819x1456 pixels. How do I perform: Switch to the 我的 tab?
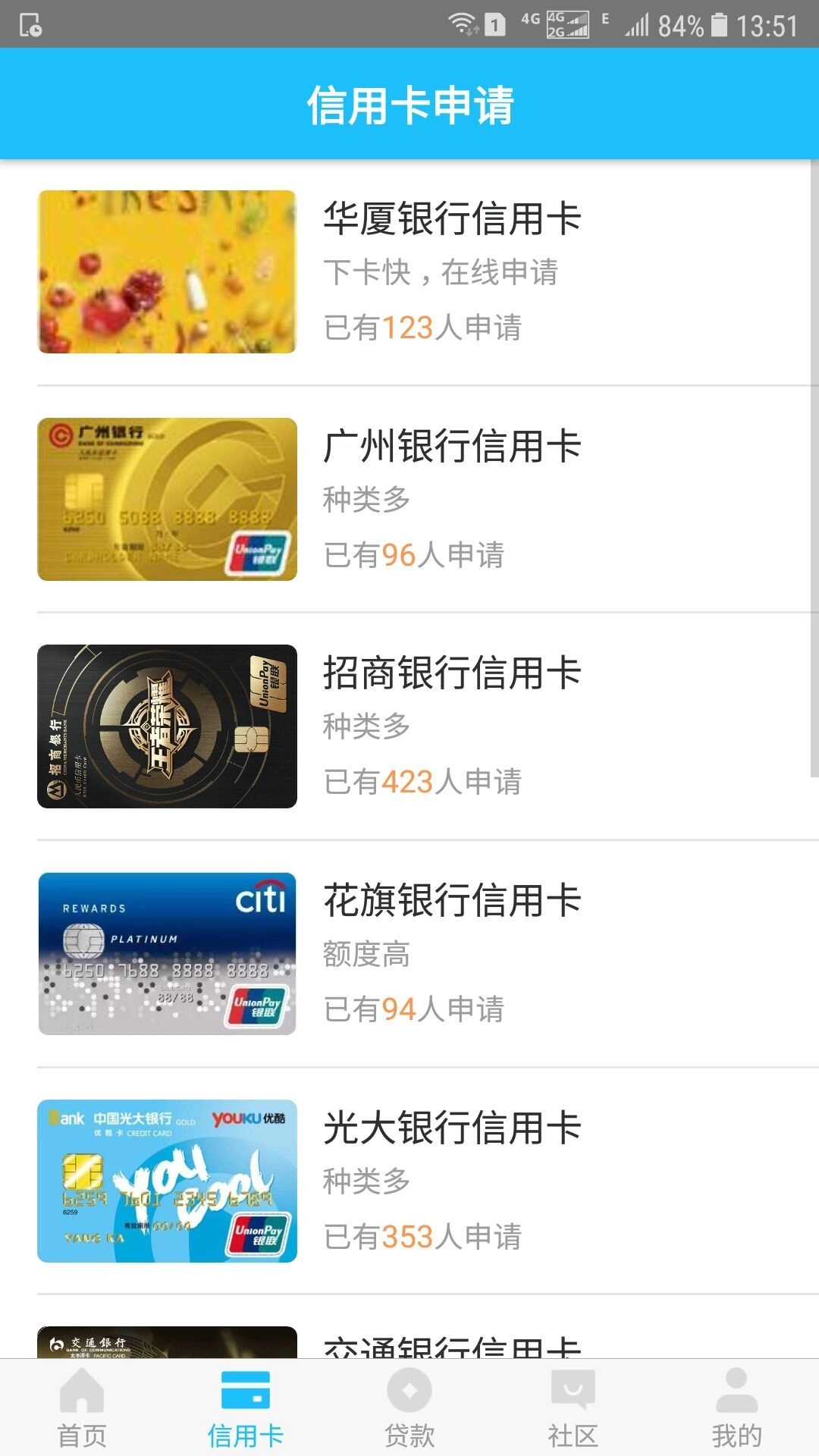(x=736, y=1409)
